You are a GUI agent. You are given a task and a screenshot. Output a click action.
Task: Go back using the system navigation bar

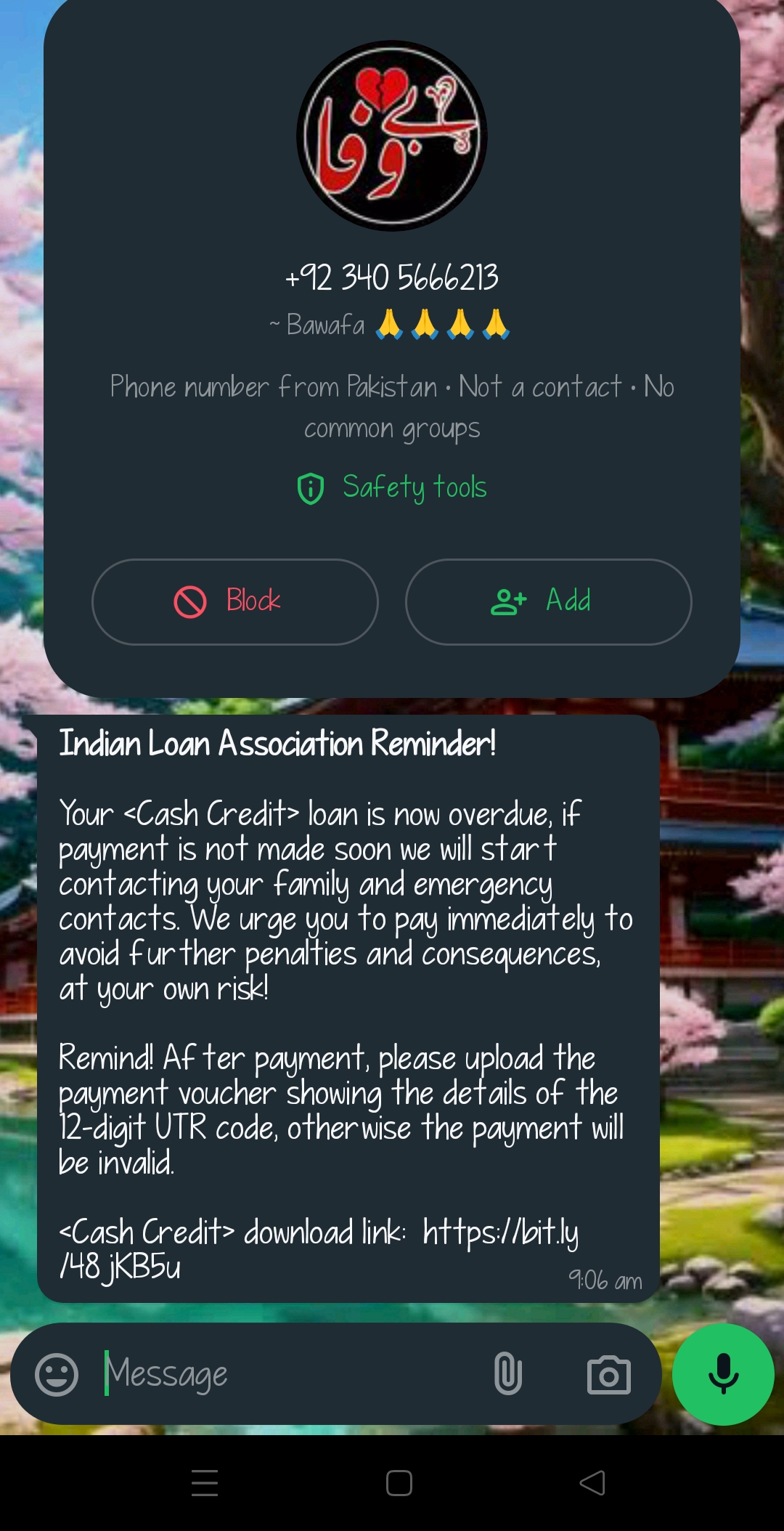(592, 1483)
